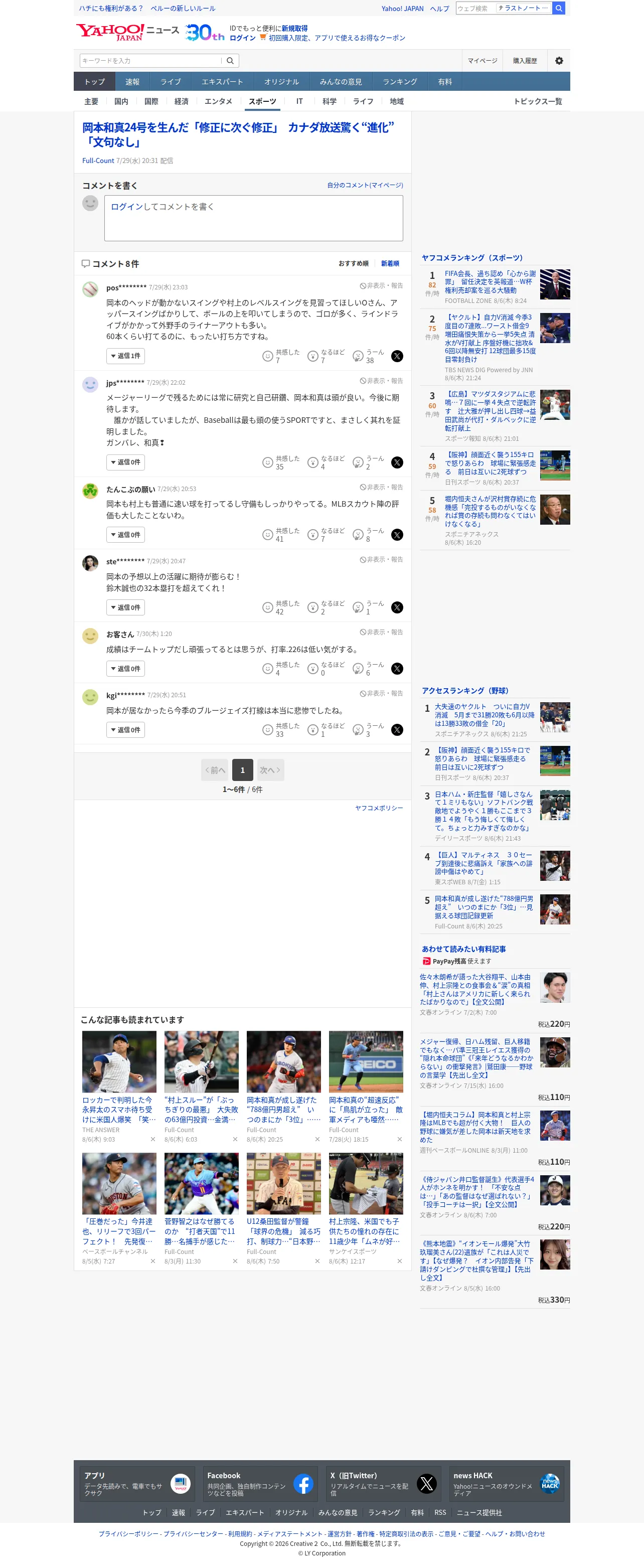The width and height of the screenshot is (644, 1568).
Task: Open ヤフコメポリシー link
Action: (379, 809)
